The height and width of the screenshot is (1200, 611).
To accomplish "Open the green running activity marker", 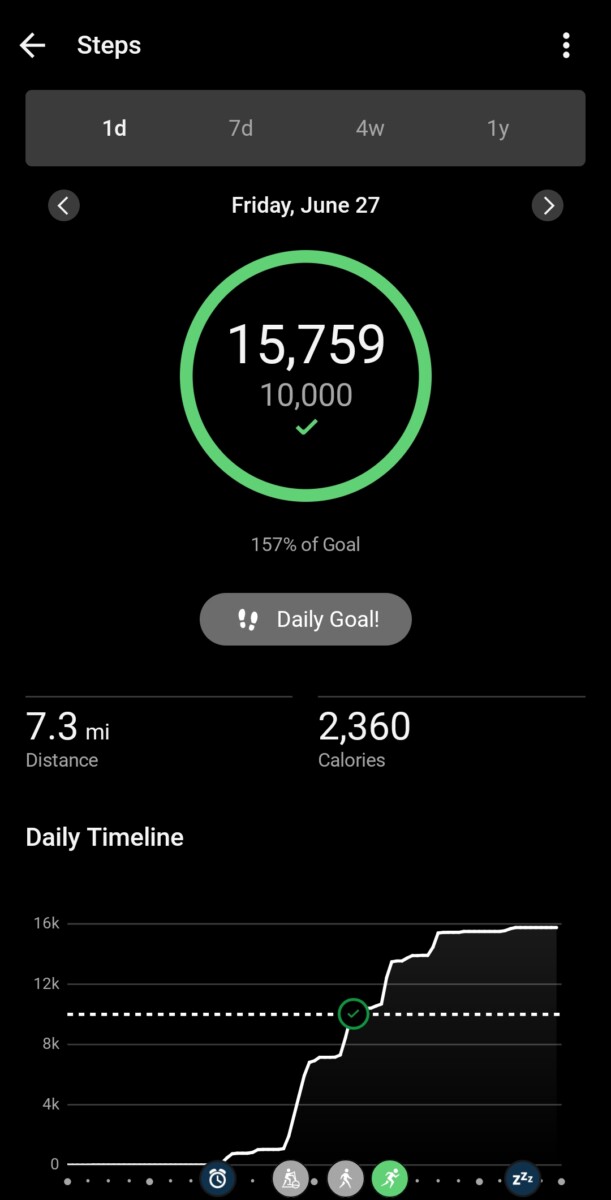I will [390, 1179].
